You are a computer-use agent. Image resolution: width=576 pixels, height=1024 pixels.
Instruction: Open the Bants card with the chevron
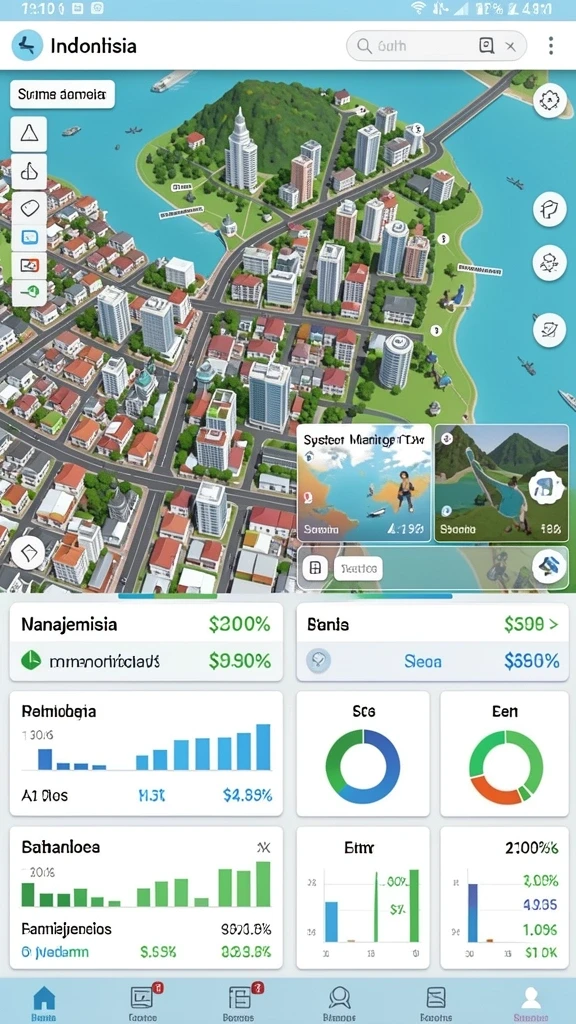pos(432,642)
